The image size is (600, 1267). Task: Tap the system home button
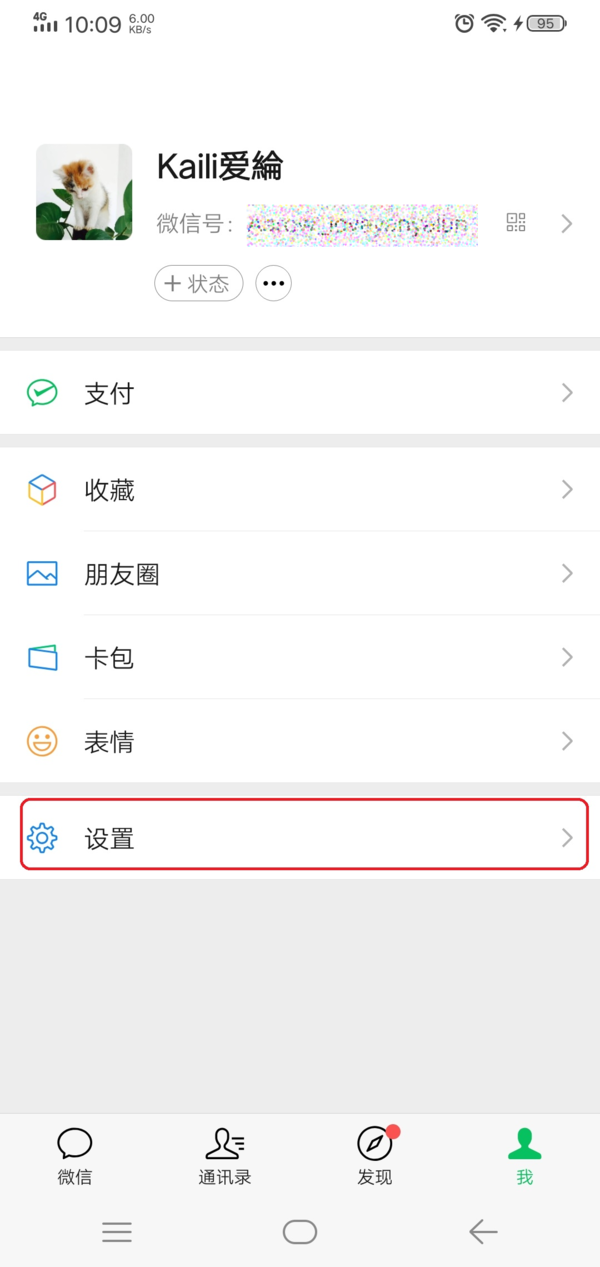(300, 1232)
